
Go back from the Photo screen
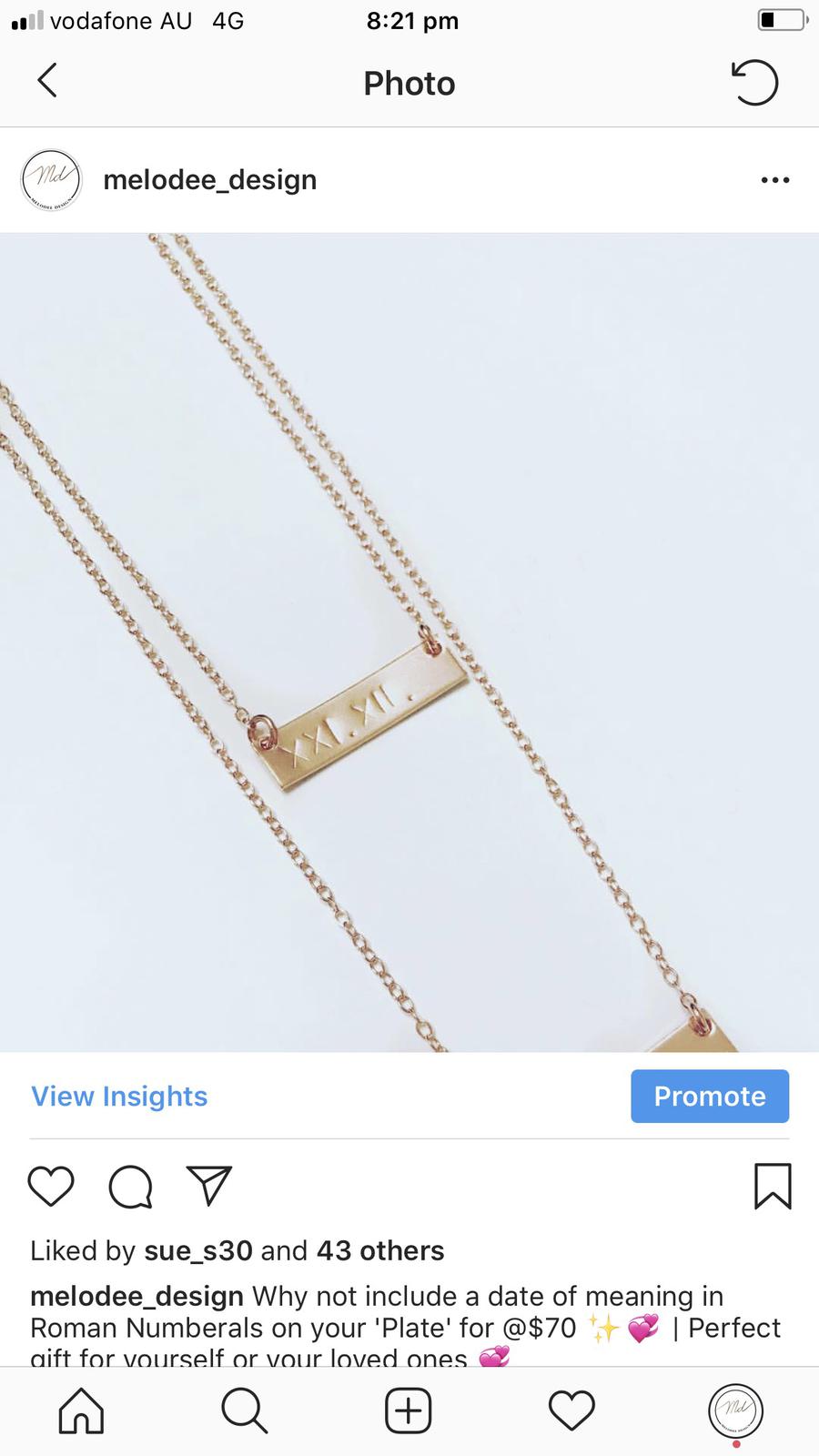point(47,82)
